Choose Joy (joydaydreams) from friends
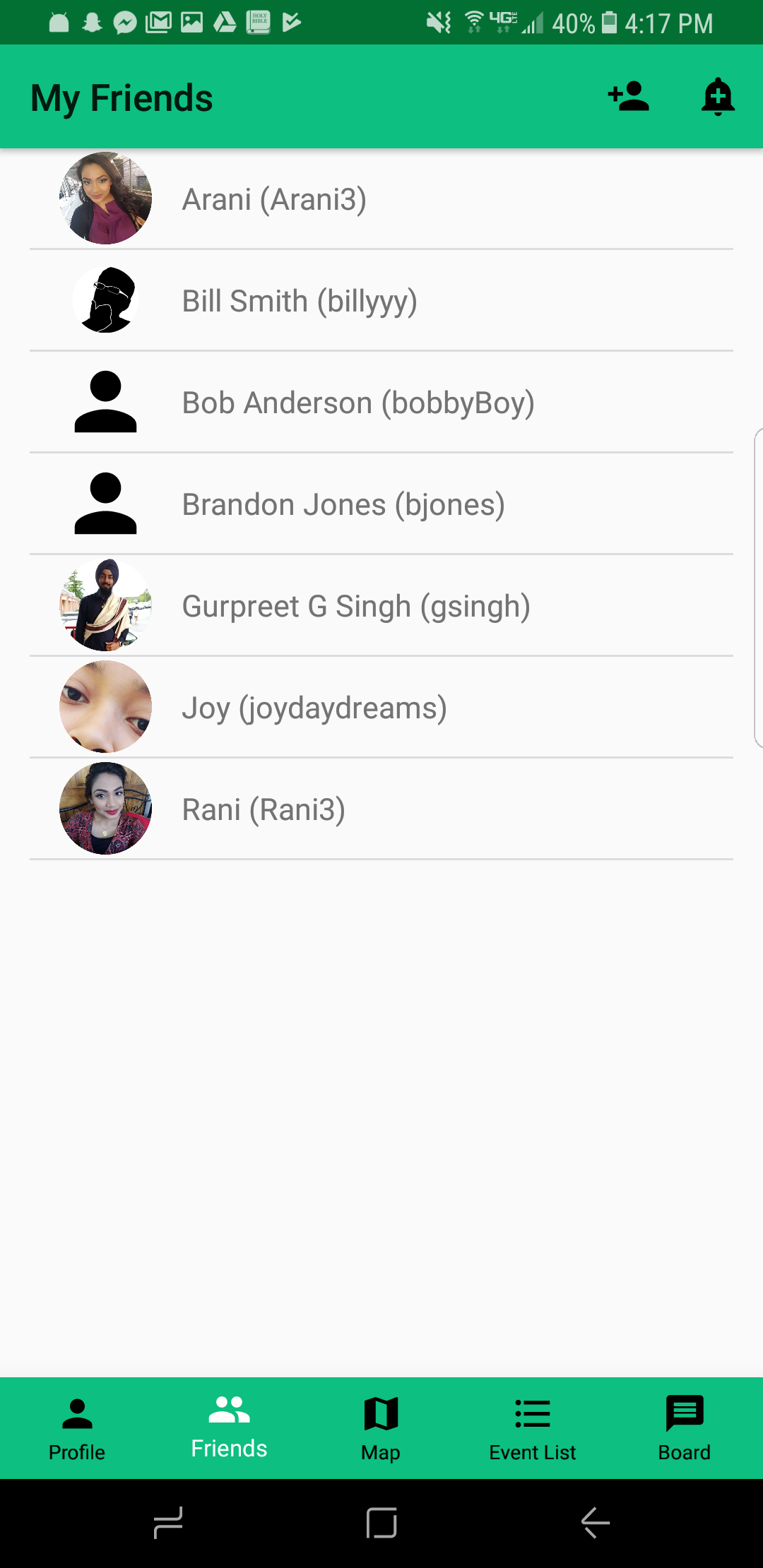Image resolution: width=763 pixels, height=1568 pixels. click(x=381, y=708)
